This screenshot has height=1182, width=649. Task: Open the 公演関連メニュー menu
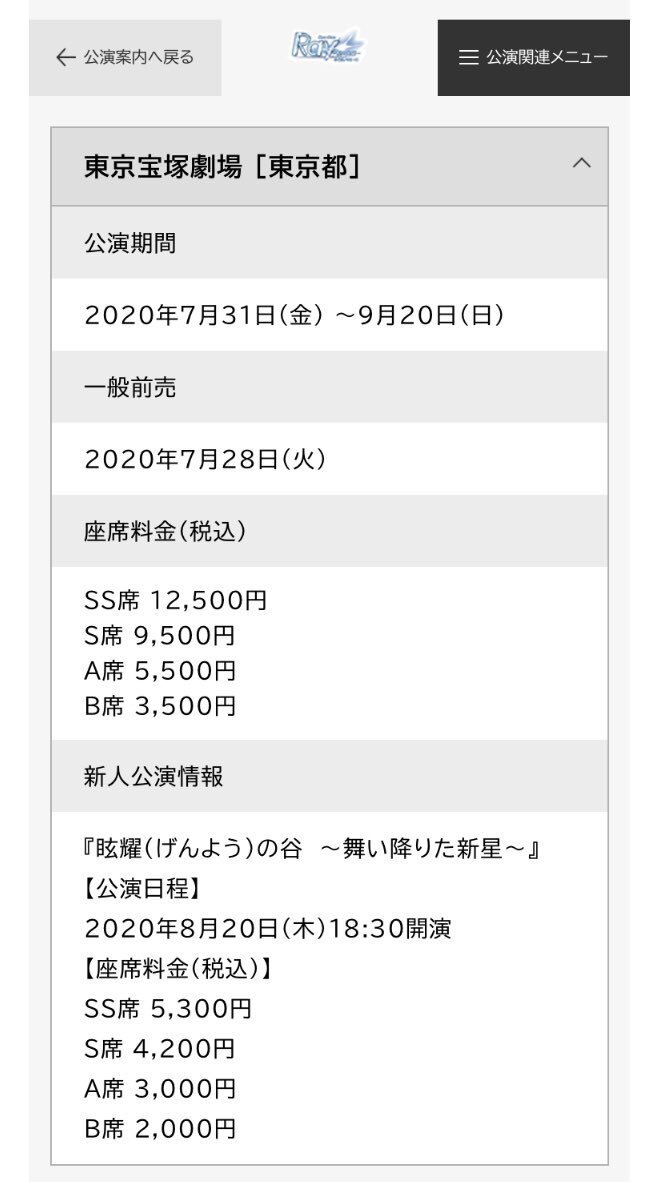click(533, 57)
